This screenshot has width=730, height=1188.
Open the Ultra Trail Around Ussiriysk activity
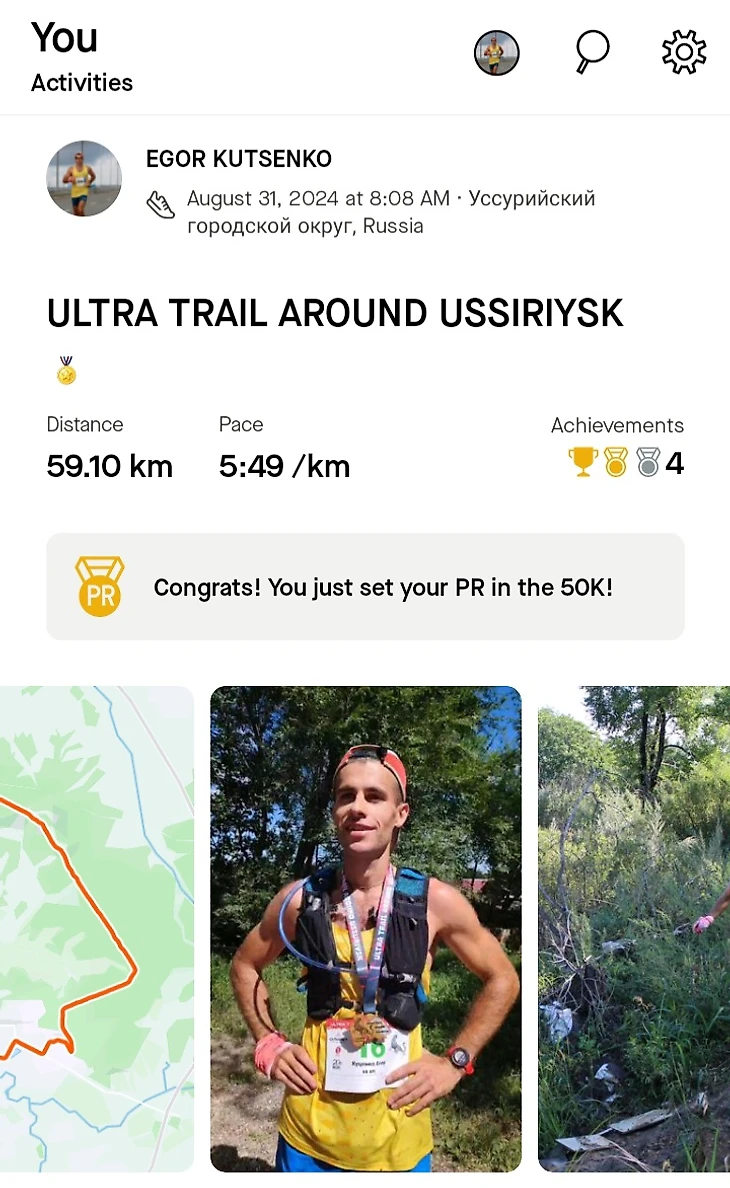pyautogui.click(x=335, y=314)
